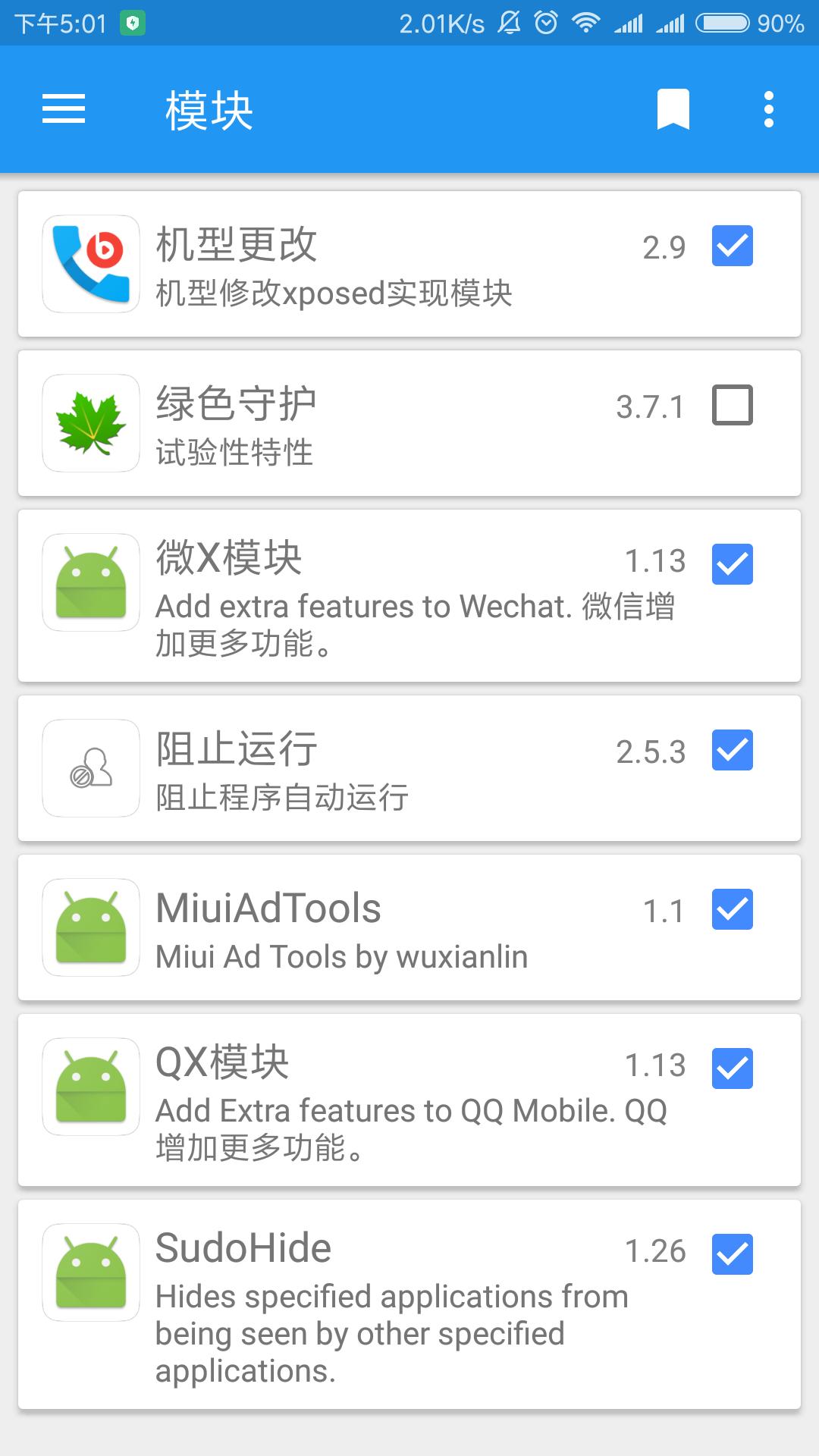Disable the 机型更改 module checkbox
Viewport: 819px width, 1456px height.
pyautogui.click(x=732, y=246)
